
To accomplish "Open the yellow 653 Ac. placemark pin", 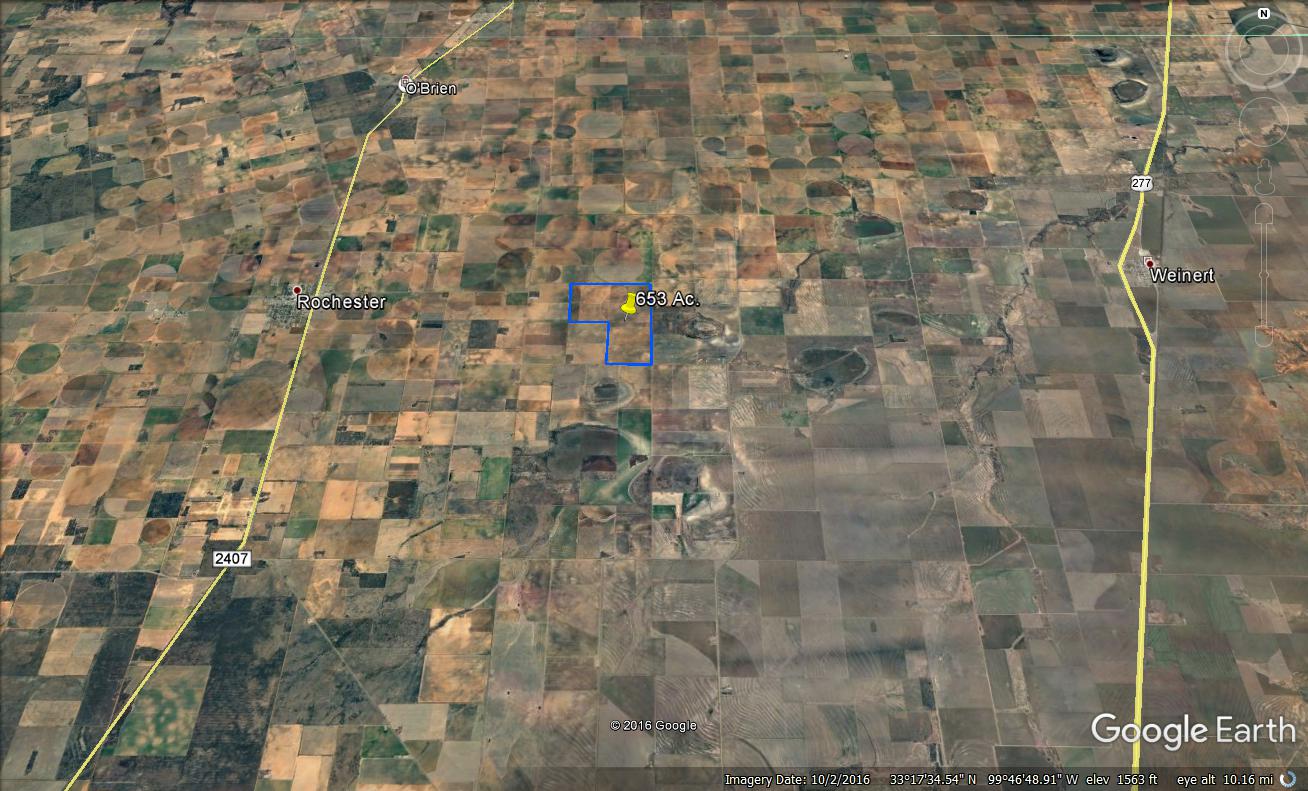I will pos(629,305).
